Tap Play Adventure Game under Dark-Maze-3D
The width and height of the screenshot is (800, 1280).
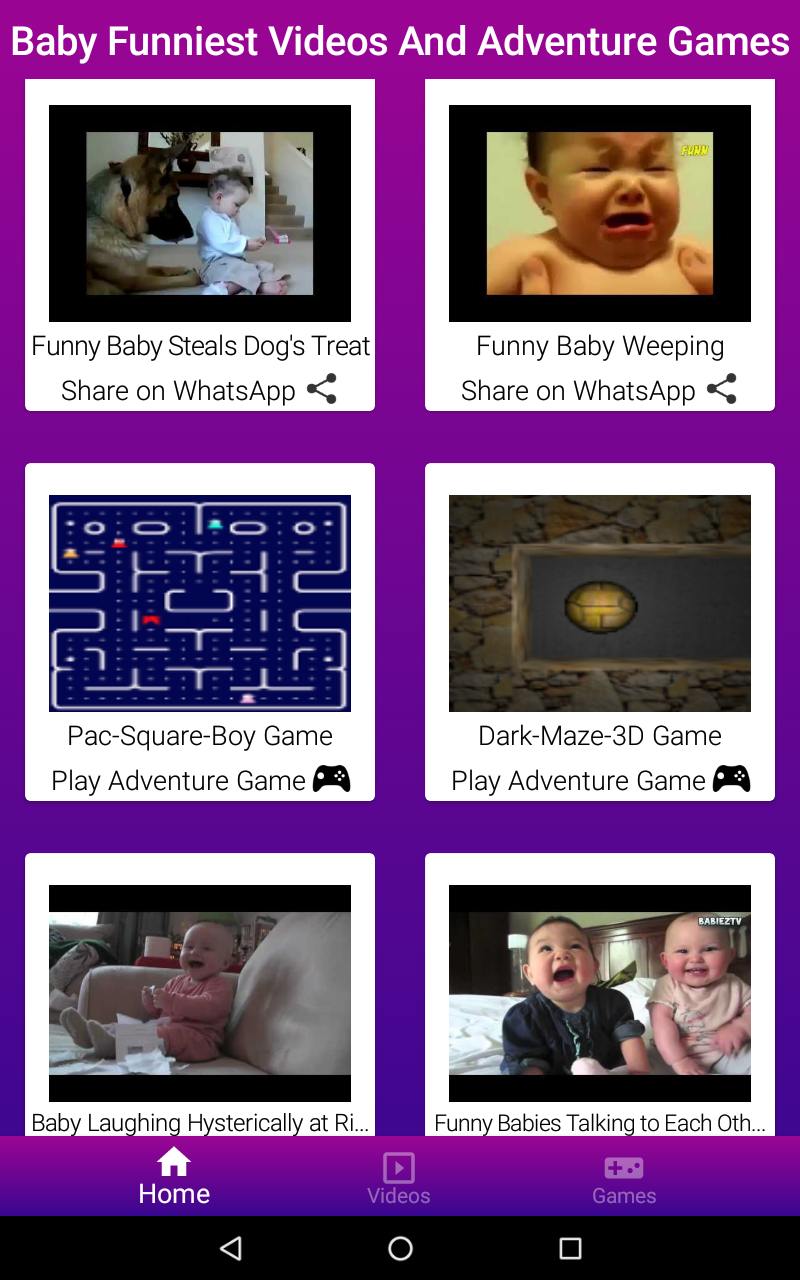point(600,779)
